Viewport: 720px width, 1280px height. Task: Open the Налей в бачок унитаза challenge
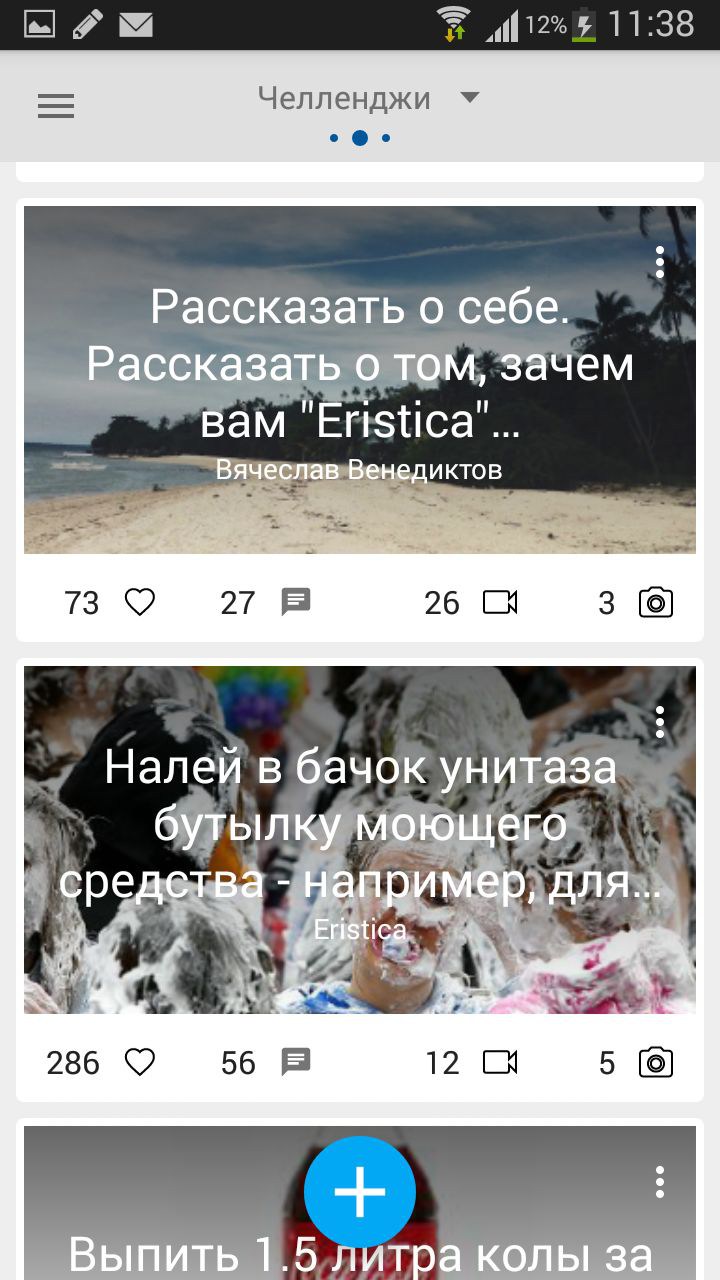click(x=360, y=840)
